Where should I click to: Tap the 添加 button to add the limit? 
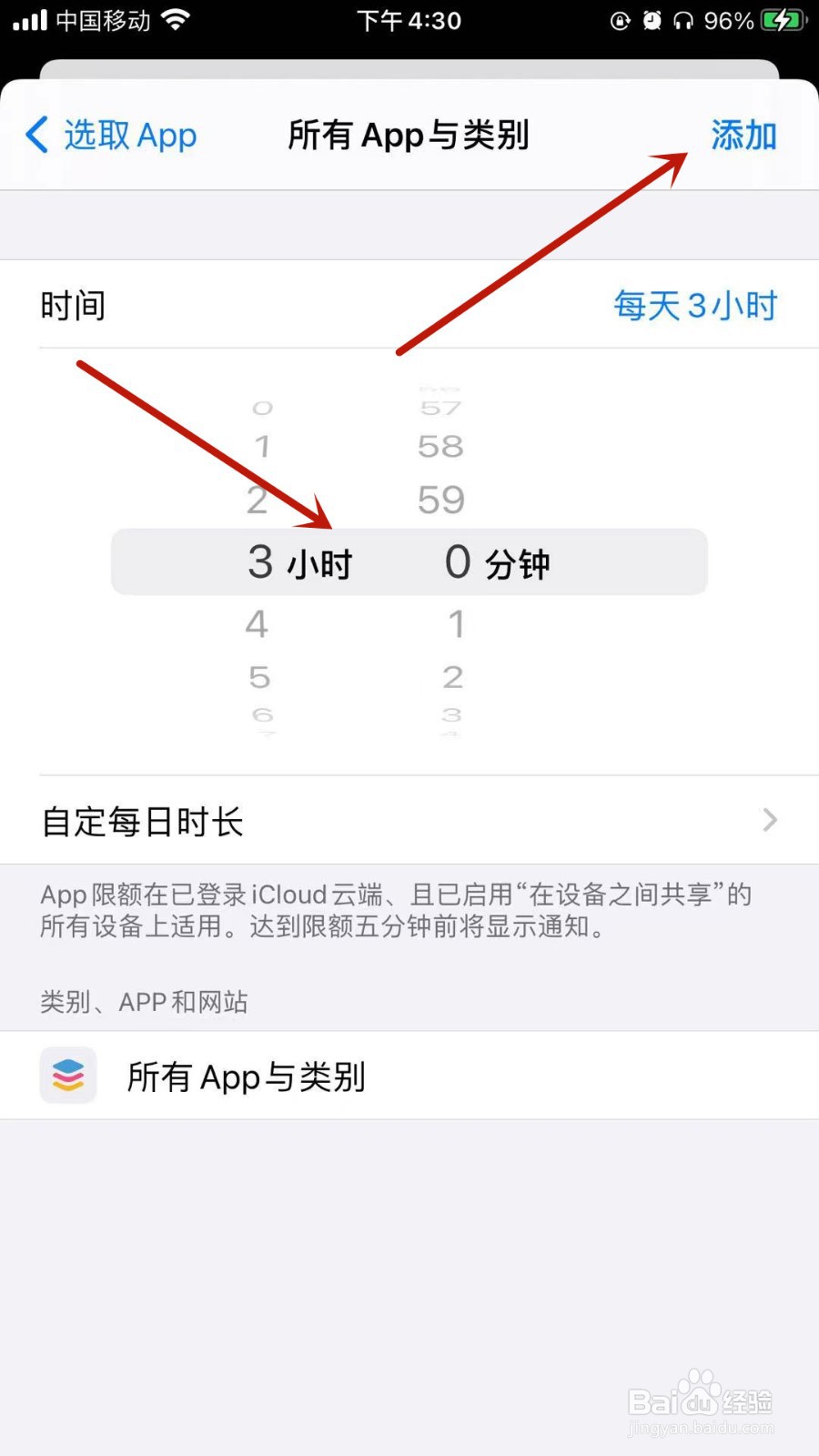pos(743,136)
